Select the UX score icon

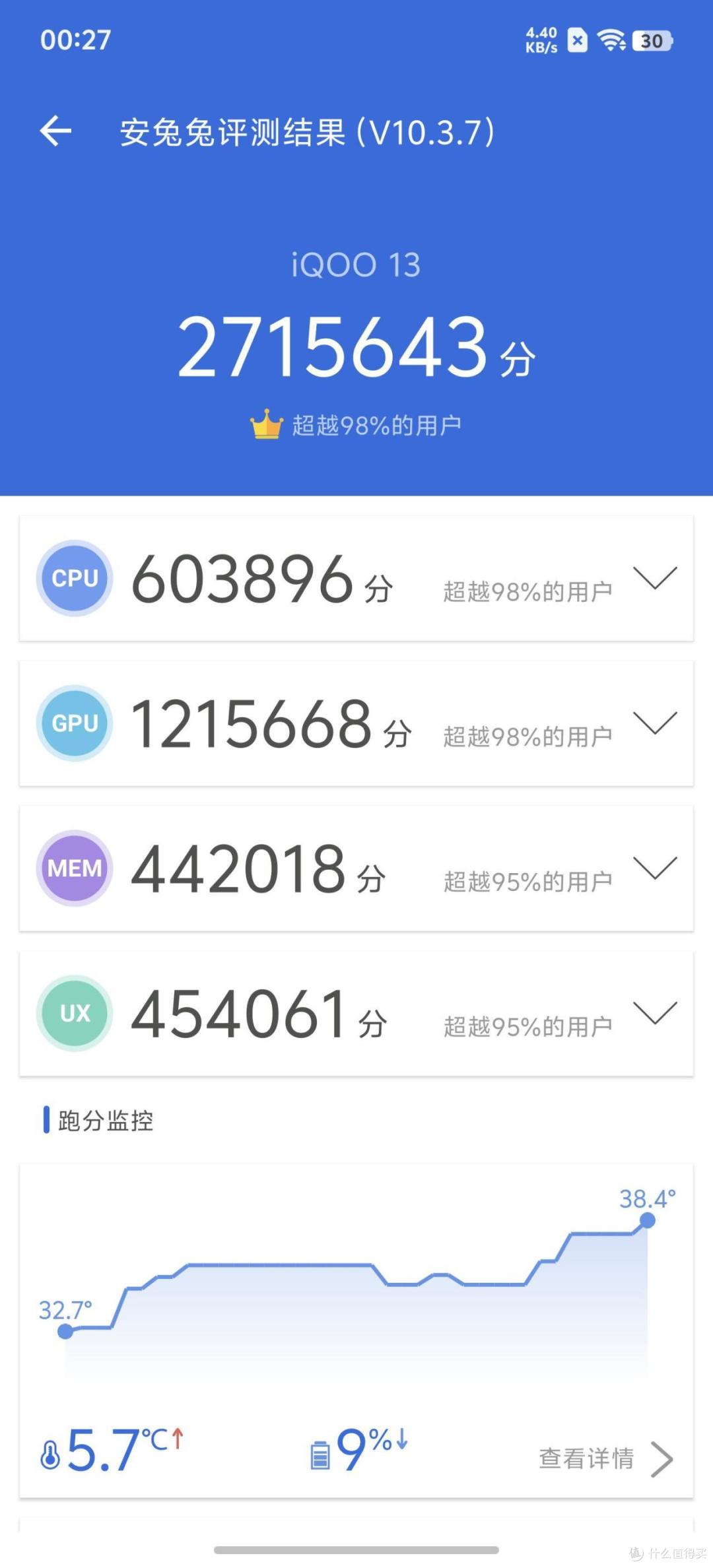click(x=74, y=1013)
